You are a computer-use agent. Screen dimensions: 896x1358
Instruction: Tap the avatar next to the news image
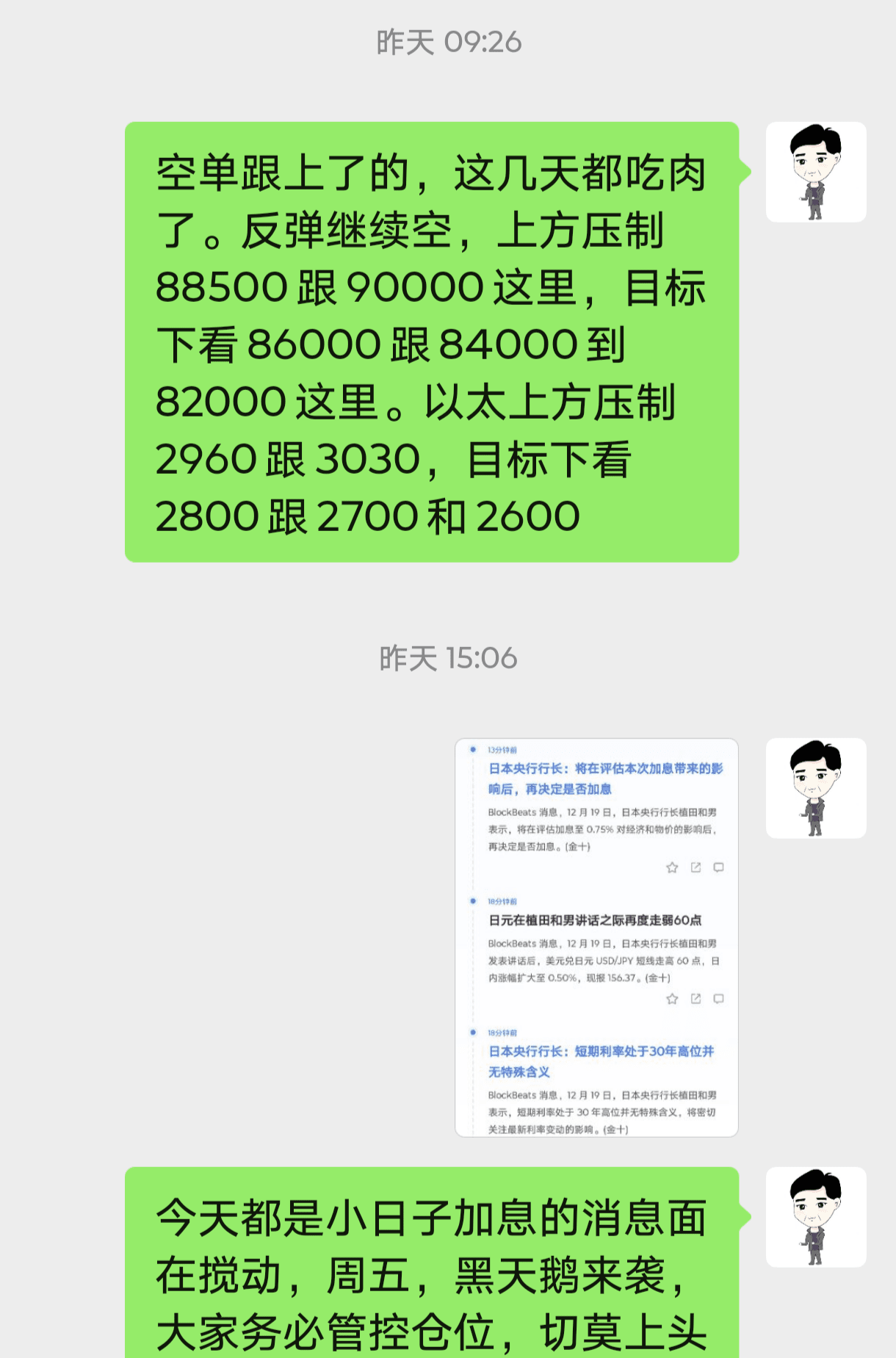tap(816, 788)
